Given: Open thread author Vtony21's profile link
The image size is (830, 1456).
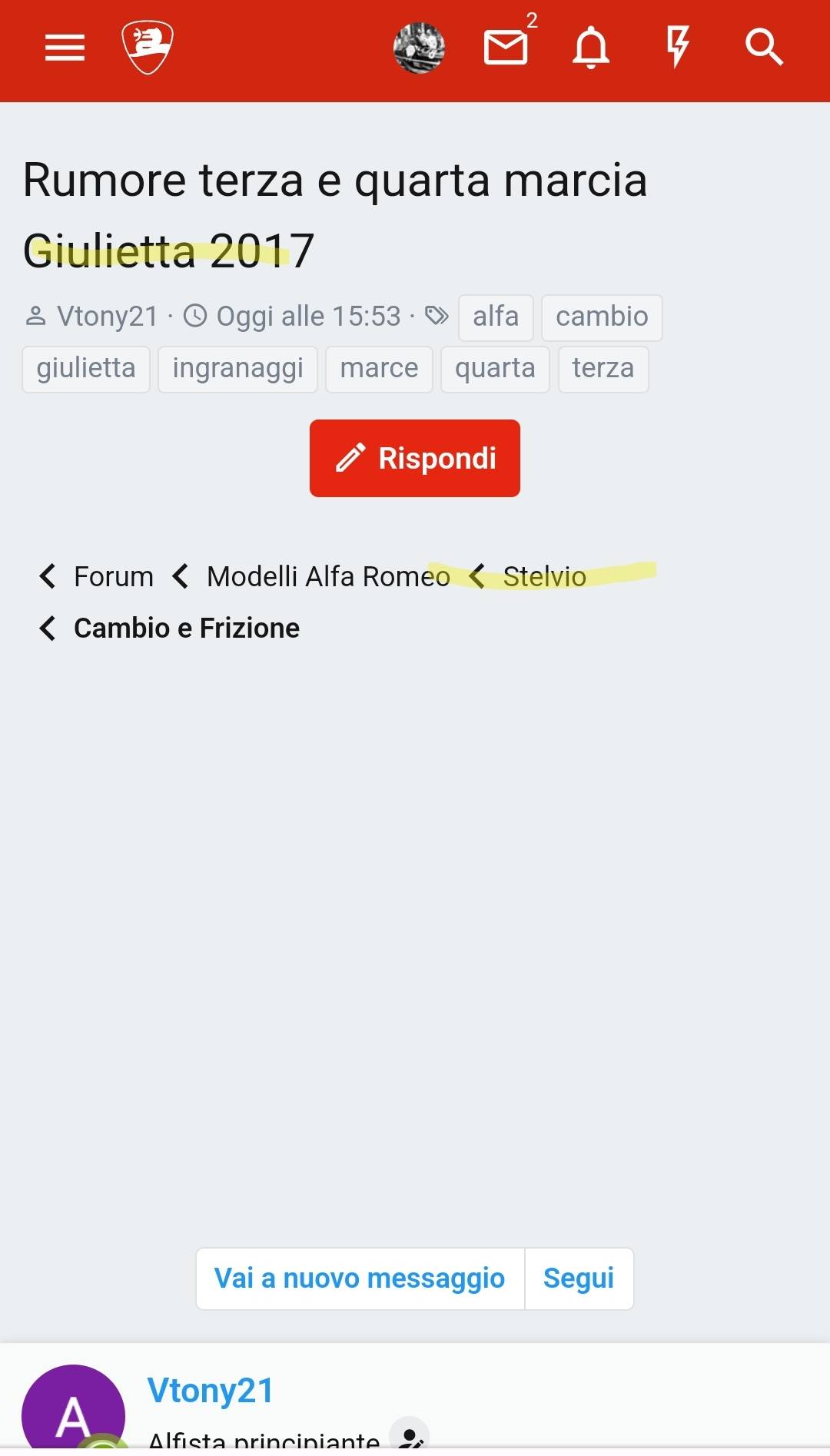Looking at the screenshot, I should click(107, 316).
